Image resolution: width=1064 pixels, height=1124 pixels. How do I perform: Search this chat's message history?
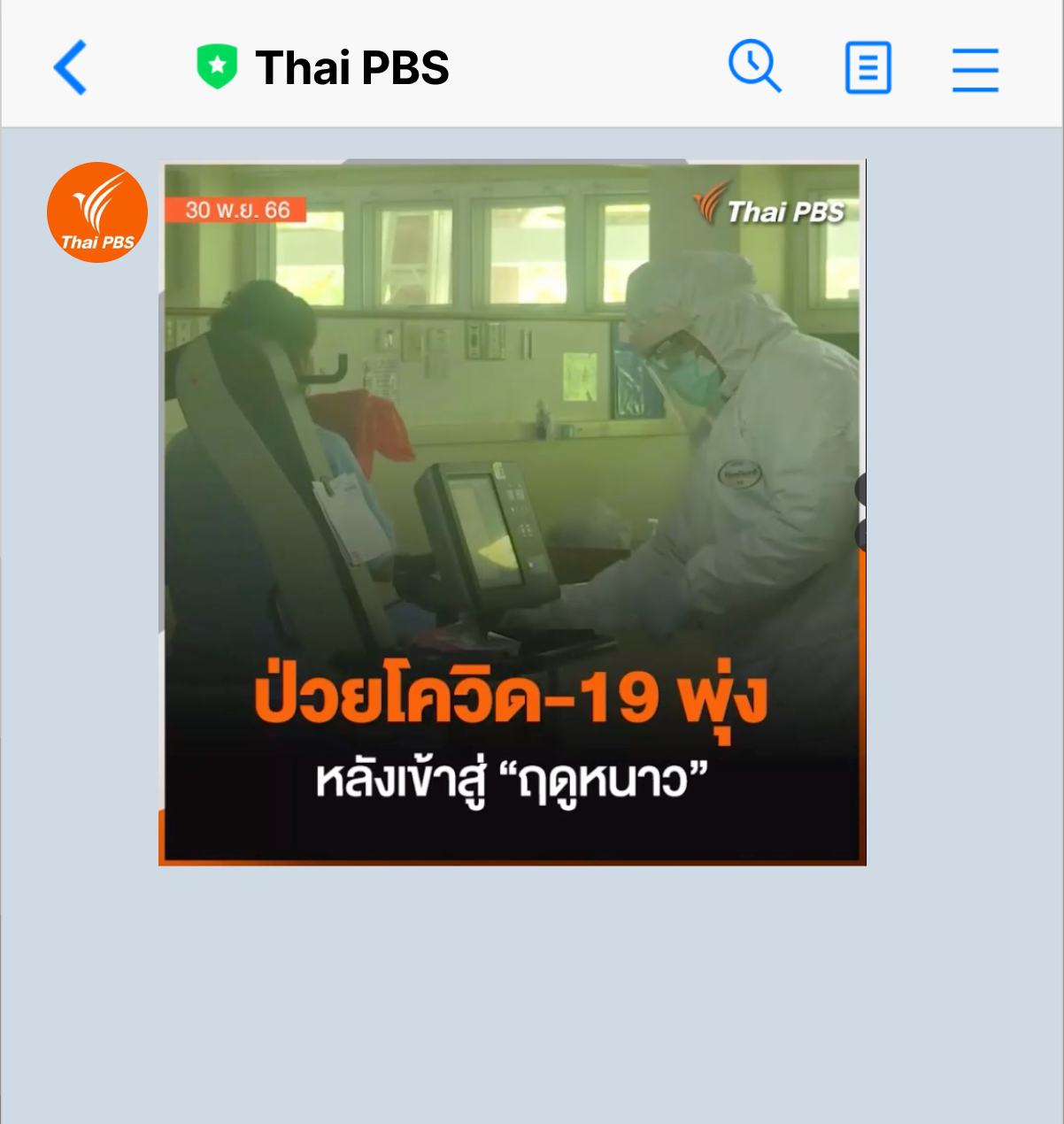pos(754,66)
